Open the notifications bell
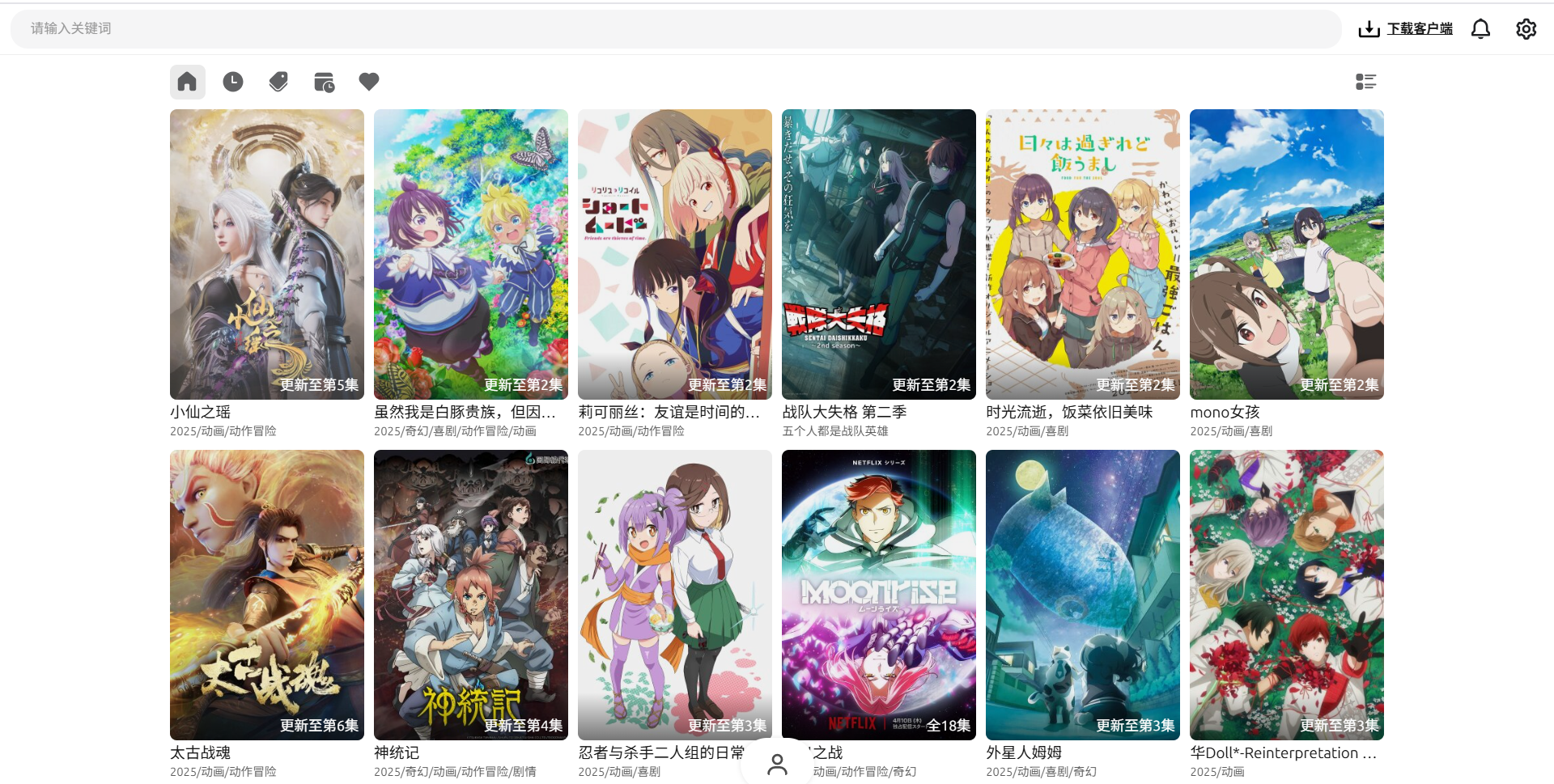Image resolution: width=1554 pixels, height=784 pixels. [1480, 29]
